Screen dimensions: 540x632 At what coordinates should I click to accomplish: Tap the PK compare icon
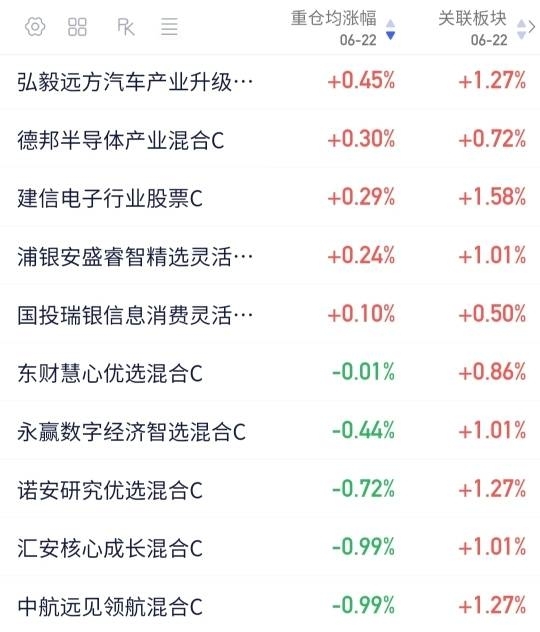pyautogui.click(x=126, y=27)
